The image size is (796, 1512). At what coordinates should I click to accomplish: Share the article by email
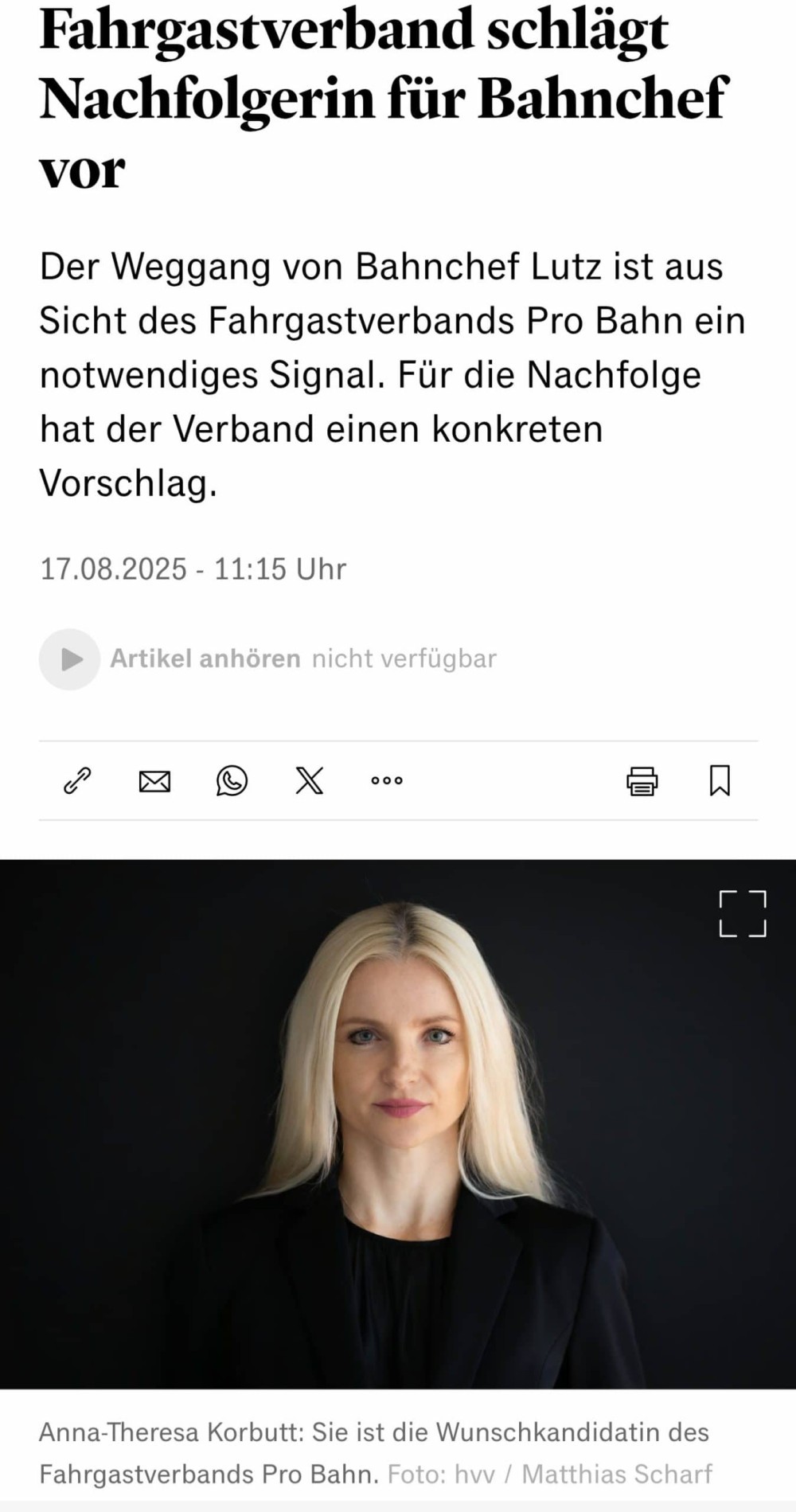pos(154,781)
